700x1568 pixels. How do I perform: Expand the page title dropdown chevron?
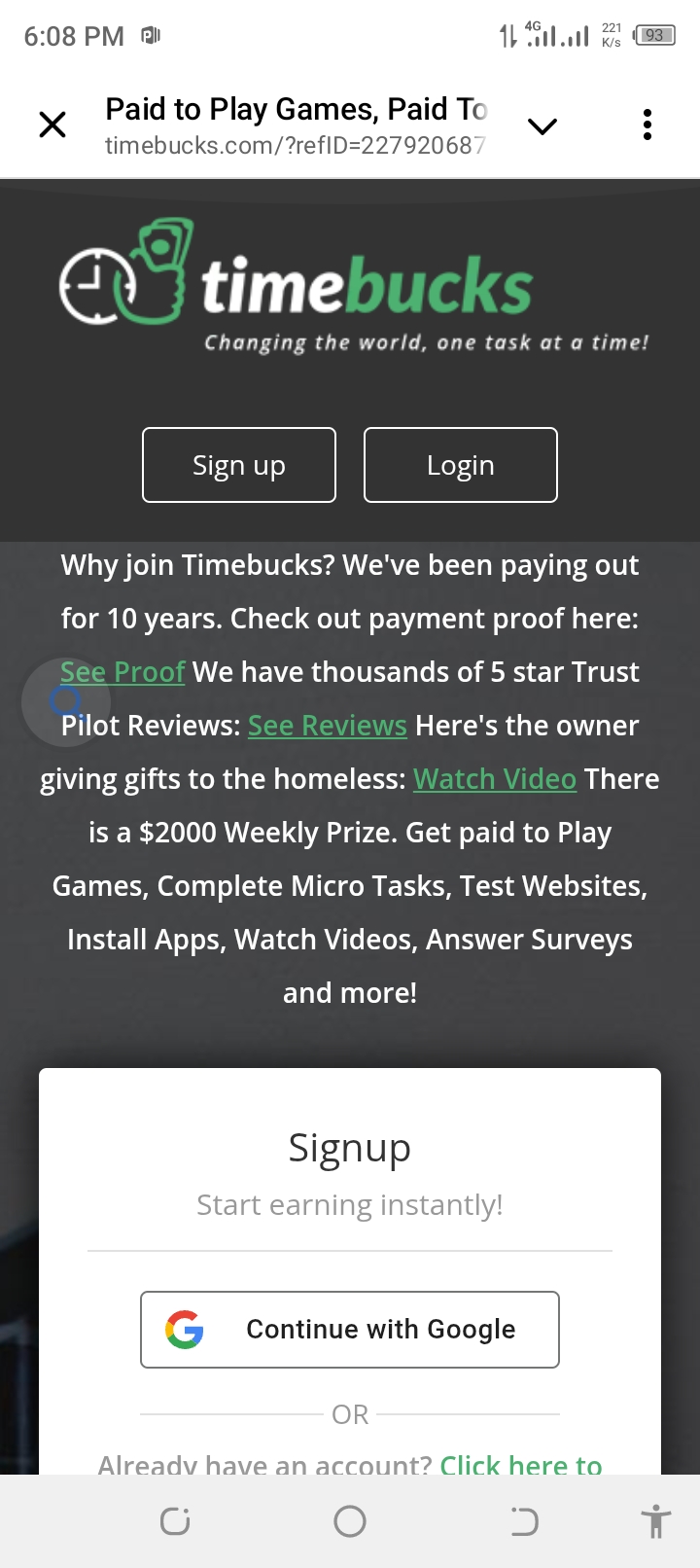point(542,125)
